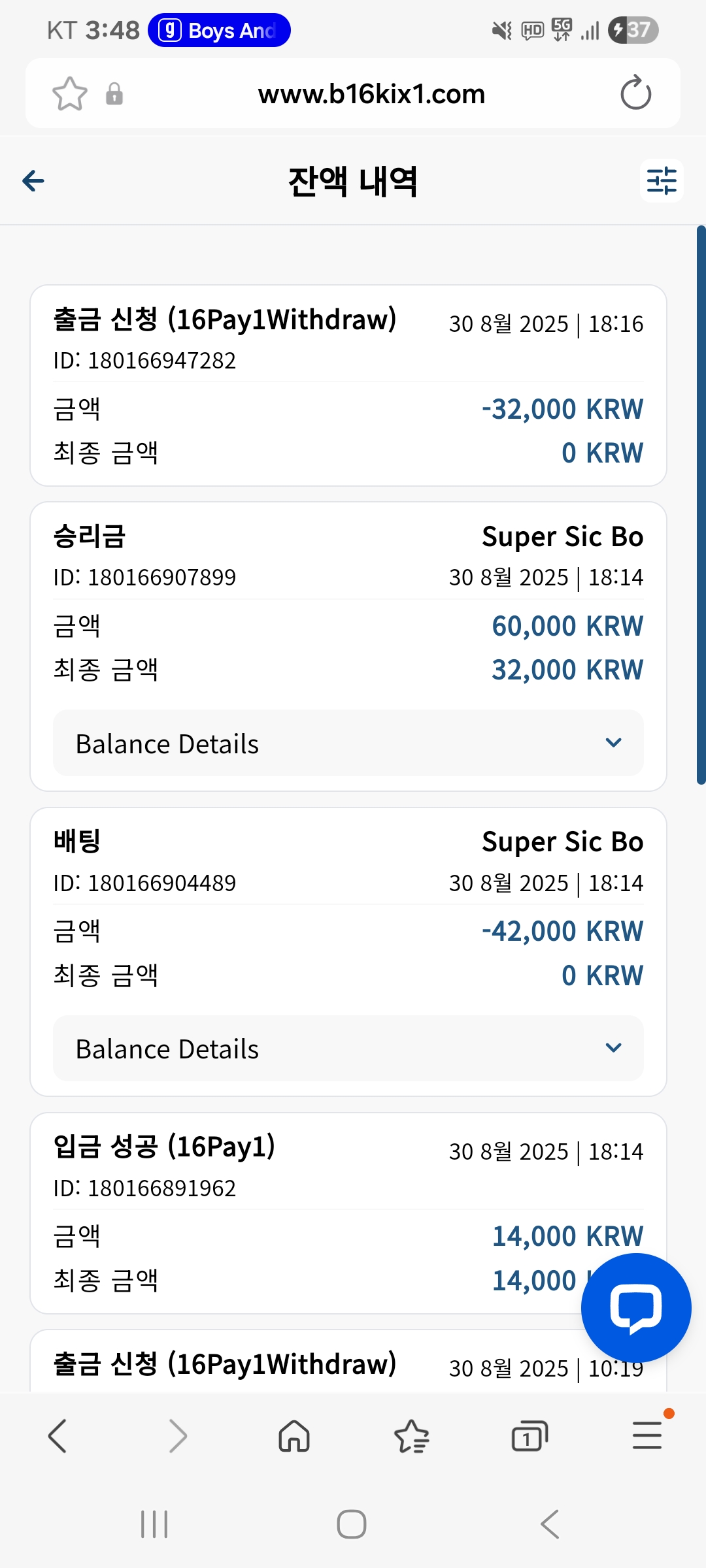
Task: Expand Balance Details under the 승리금 entry
Action: point(348,743)
